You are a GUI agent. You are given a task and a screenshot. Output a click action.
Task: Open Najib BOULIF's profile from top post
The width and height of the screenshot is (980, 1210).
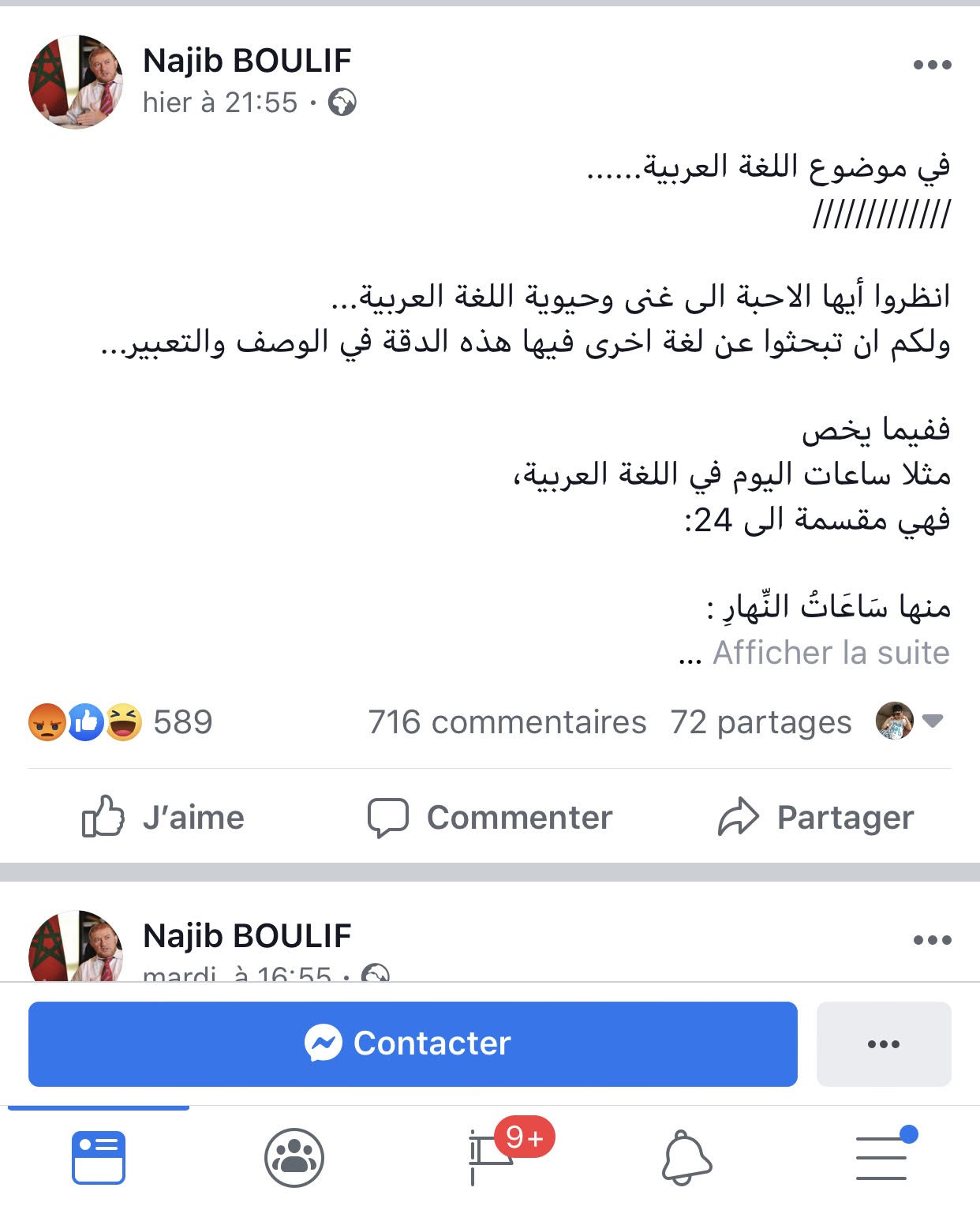coord(246,61)
